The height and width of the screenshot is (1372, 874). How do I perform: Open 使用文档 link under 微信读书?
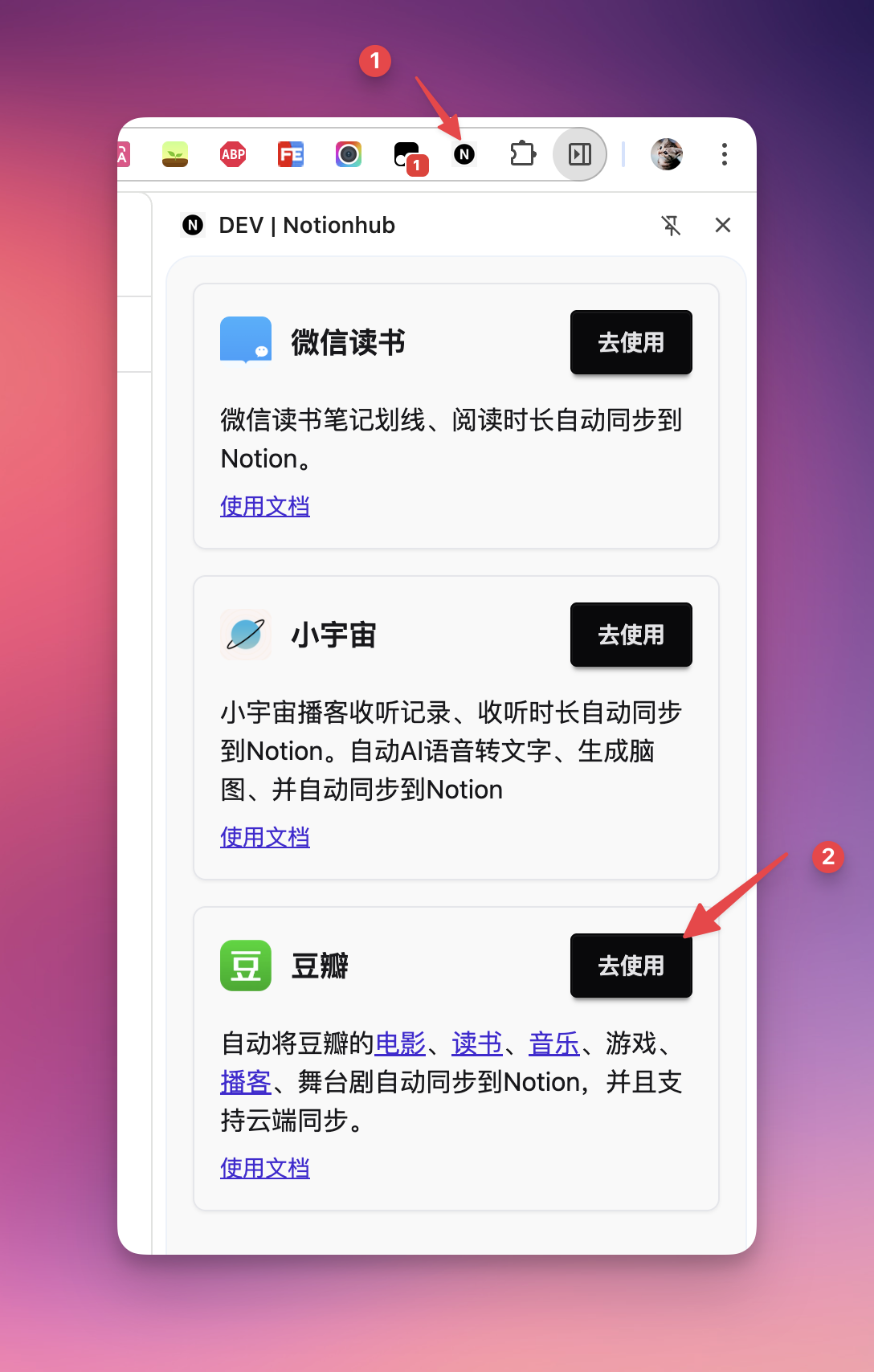[265, 506]
